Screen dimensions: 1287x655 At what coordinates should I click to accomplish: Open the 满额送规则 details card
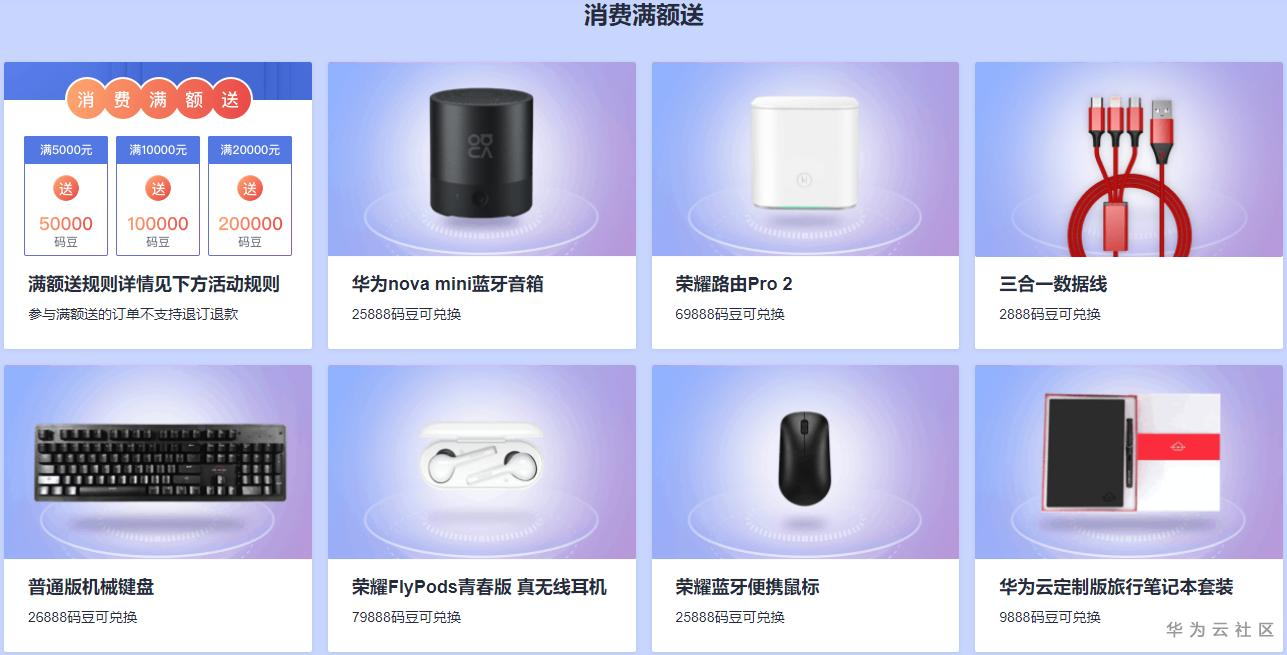click(158, 205)
